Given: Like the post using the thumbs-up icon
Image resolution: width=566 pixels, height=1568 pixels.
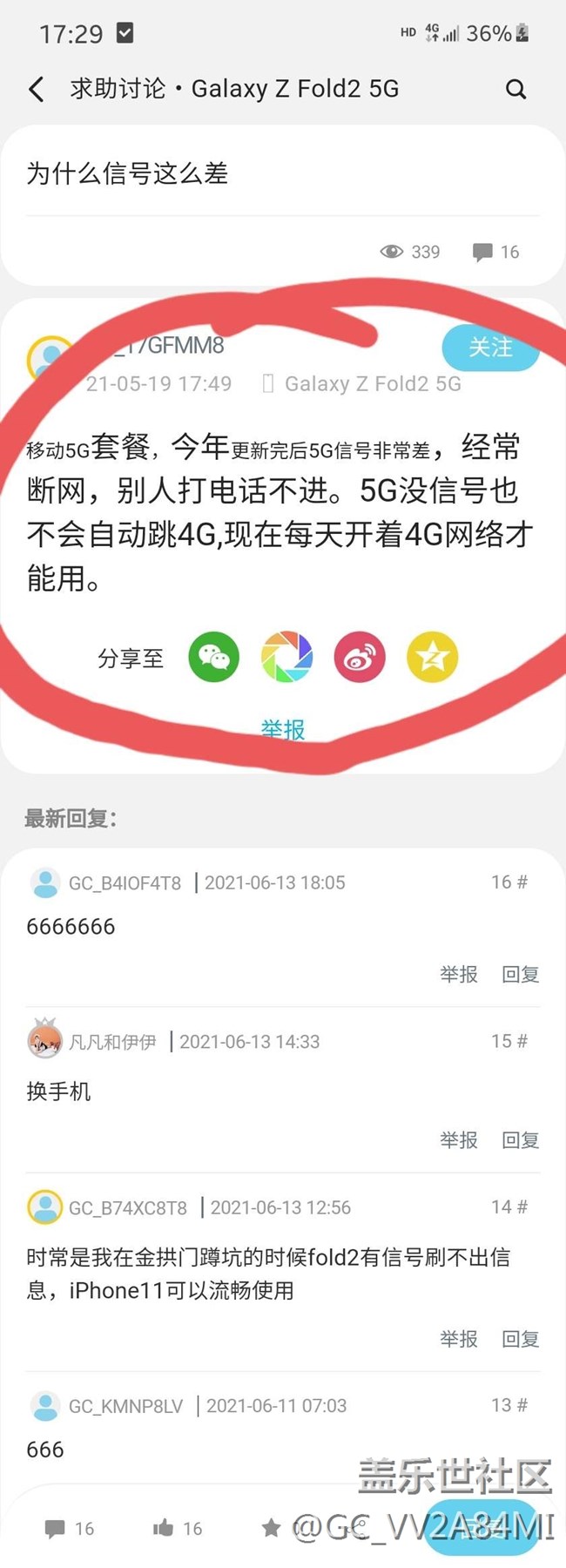Looking at the screenshot, I should click(x=164, y=1528).
